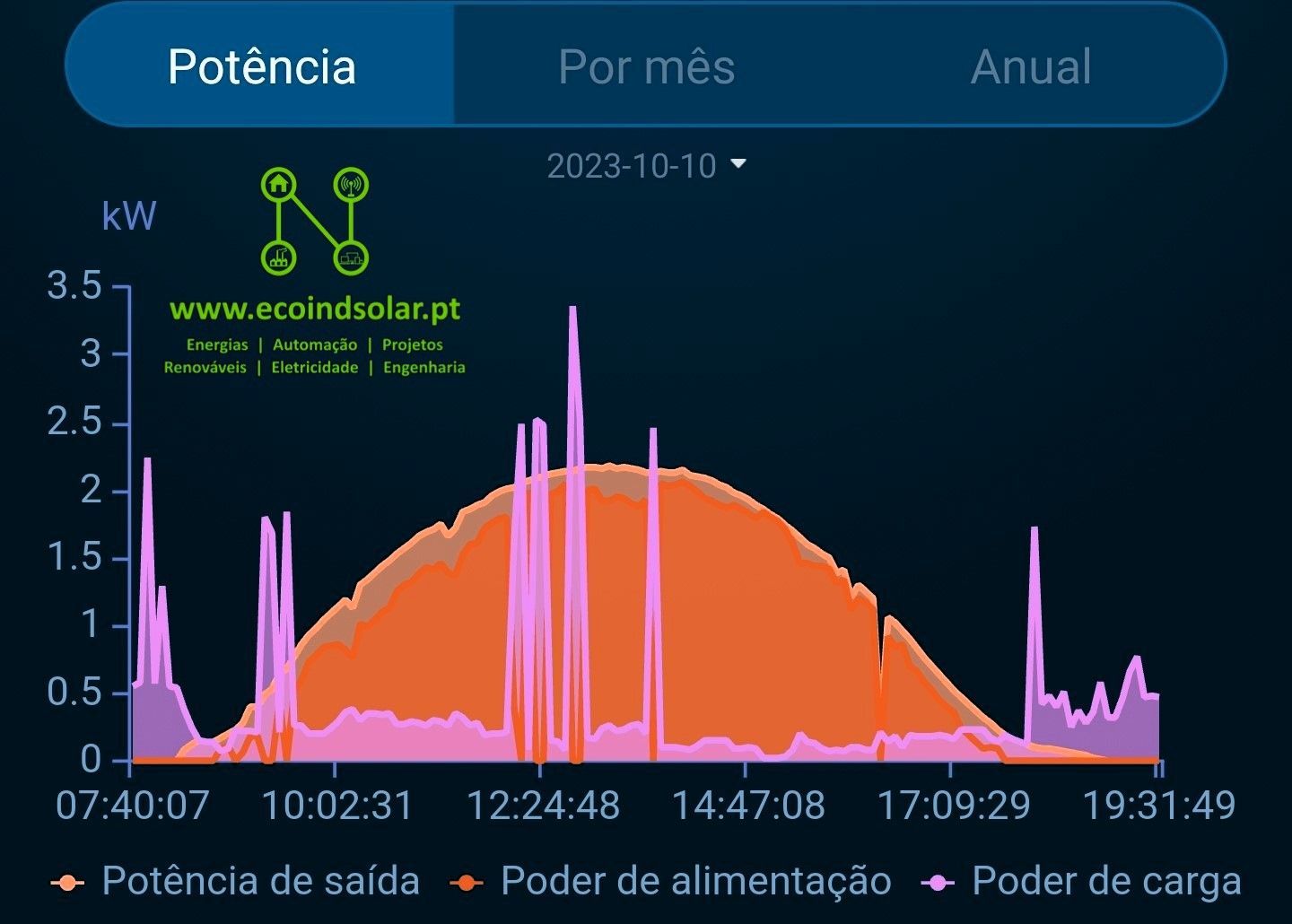
Task: Toggle the Potência de saída legend series
Action: coord(239,881)
